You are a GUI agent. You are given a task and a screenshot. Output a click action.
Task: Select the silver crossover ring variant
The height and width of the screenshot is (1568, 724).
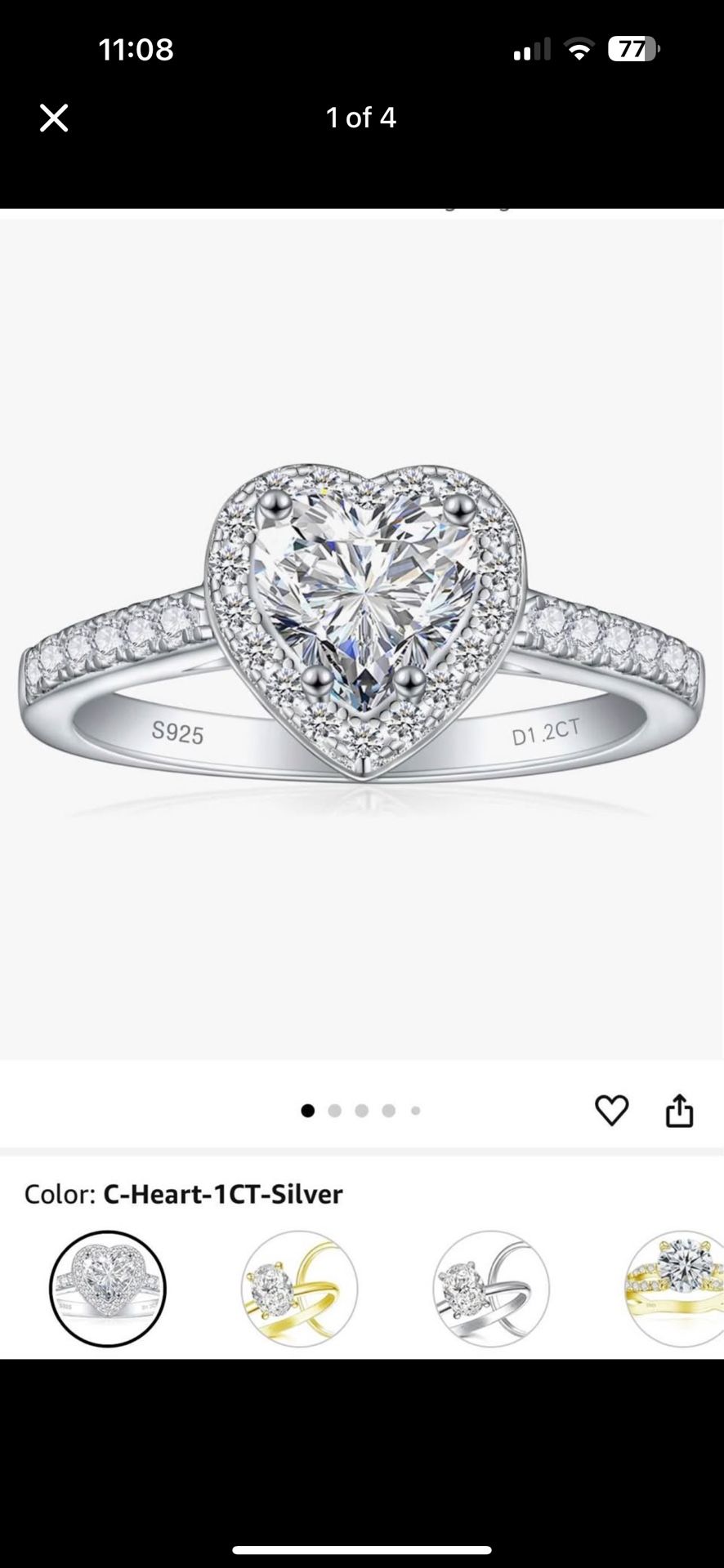pos(490,1288)
